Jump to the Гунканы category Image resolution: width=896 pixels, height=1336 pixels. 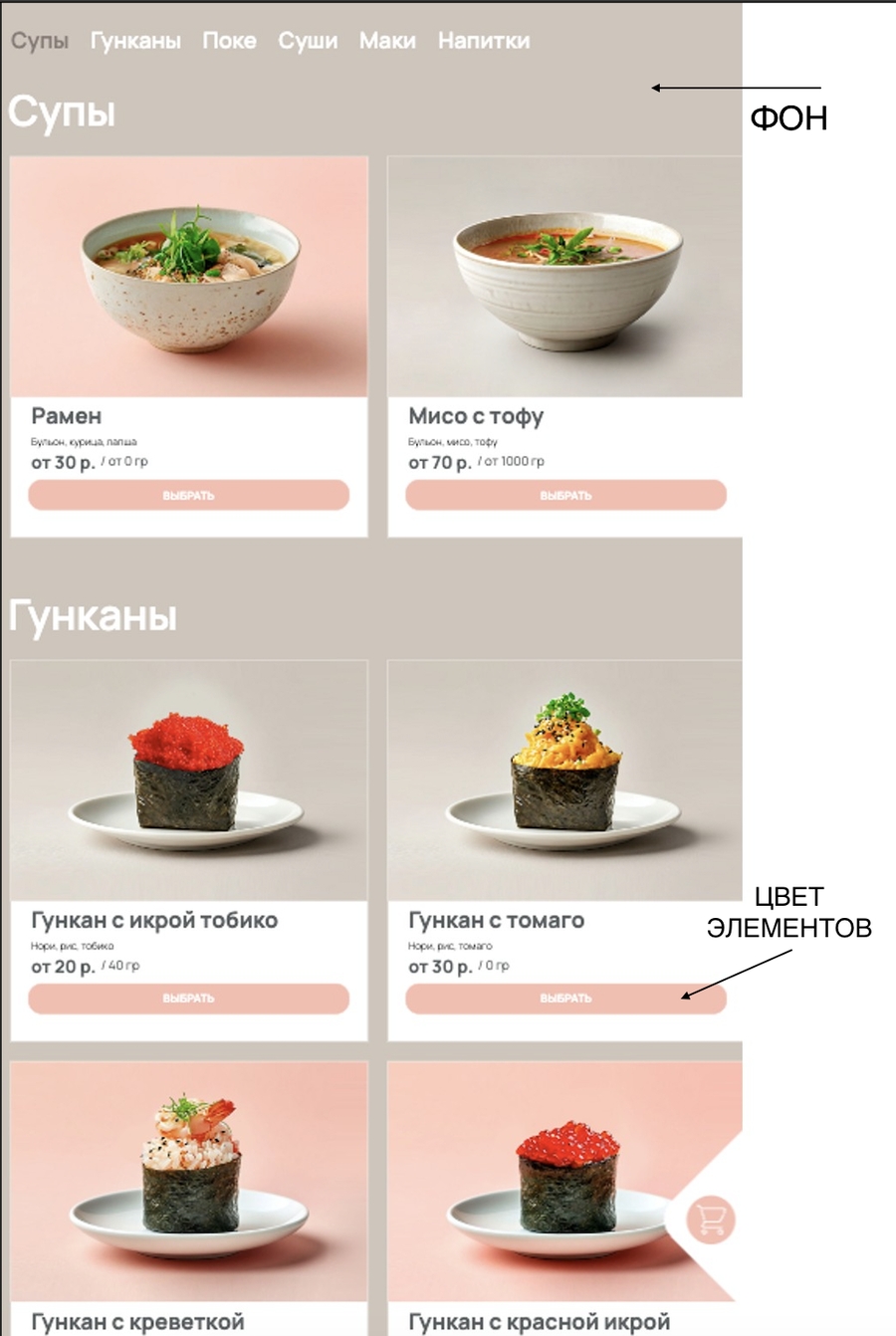[x=135, y=41]
